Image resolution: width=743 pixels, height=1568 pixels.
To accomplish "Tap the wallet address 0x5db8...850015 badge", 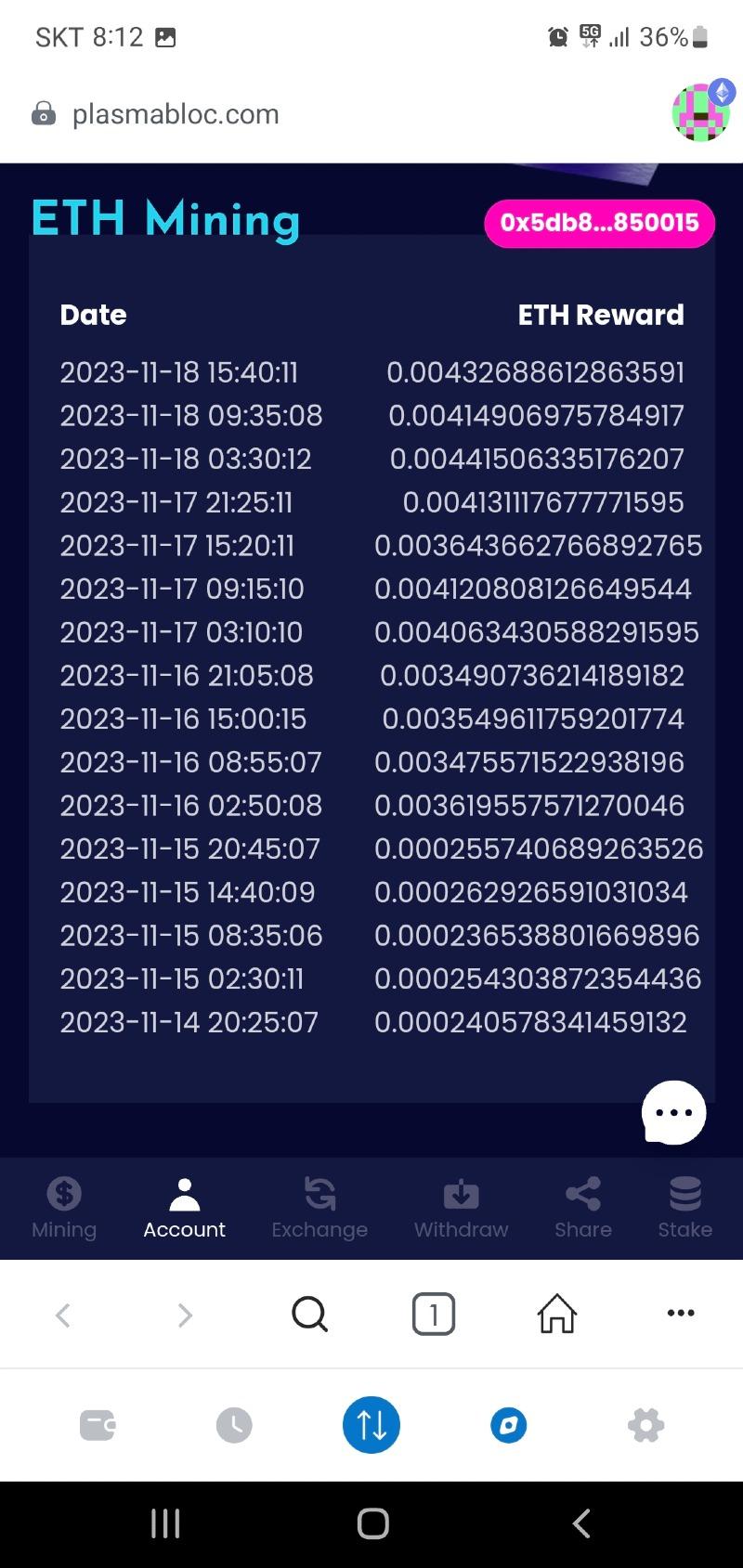I will tap(598, 223).
